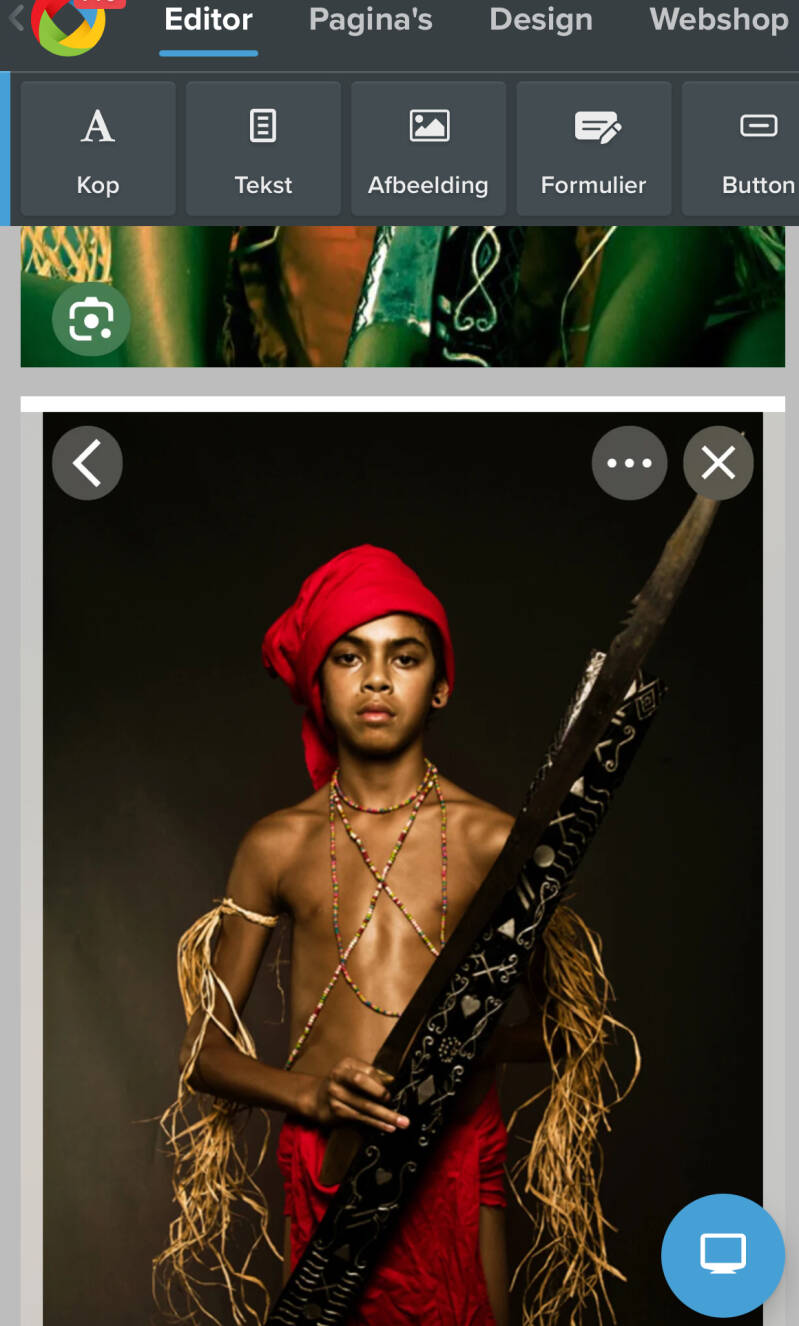Tap the blue desktop view button

(723, 1254)
